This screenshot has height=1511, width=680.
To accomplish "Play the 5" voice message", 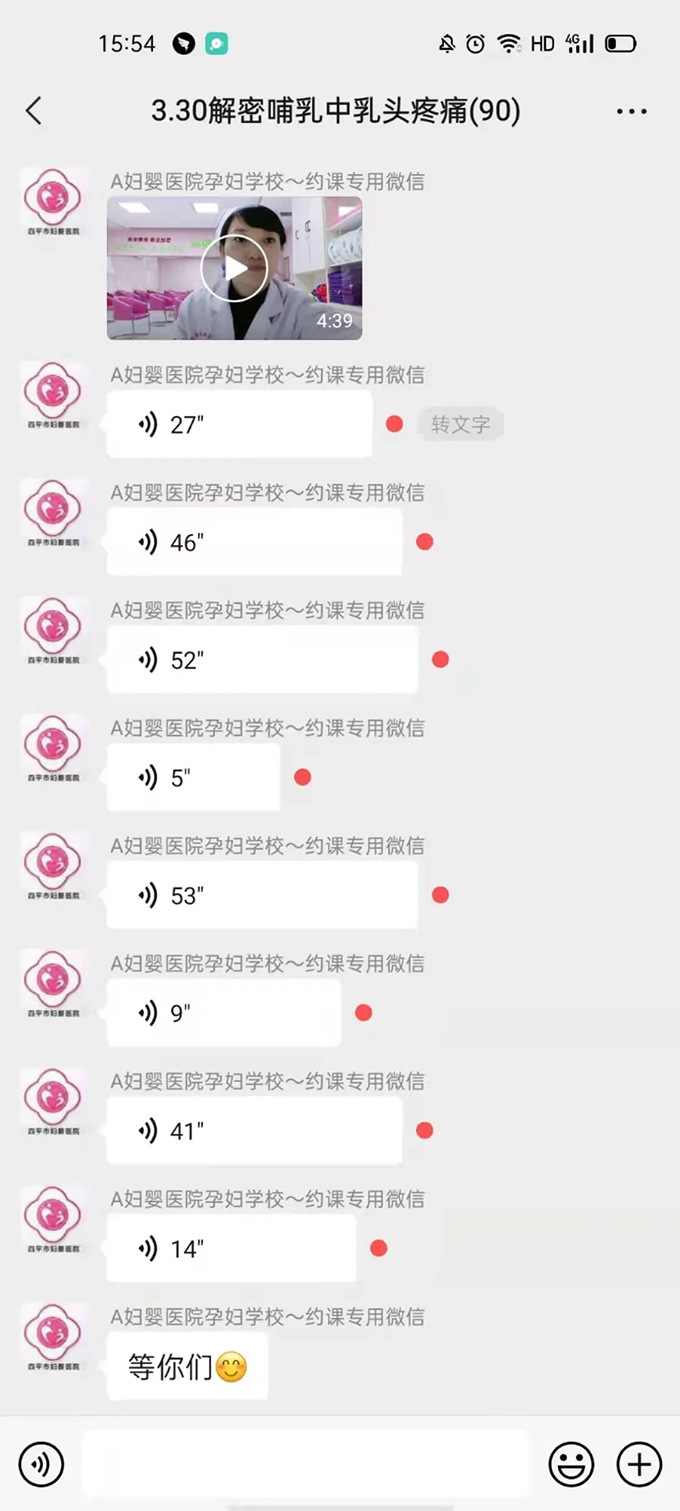I will [194, 778].
